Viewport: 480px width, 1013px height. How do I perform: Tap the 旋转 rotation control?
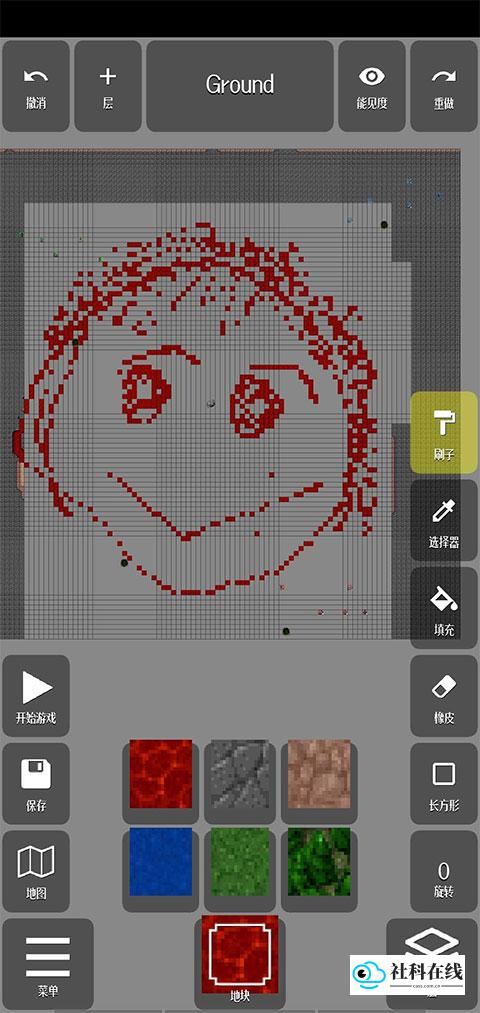coord(444,872)
